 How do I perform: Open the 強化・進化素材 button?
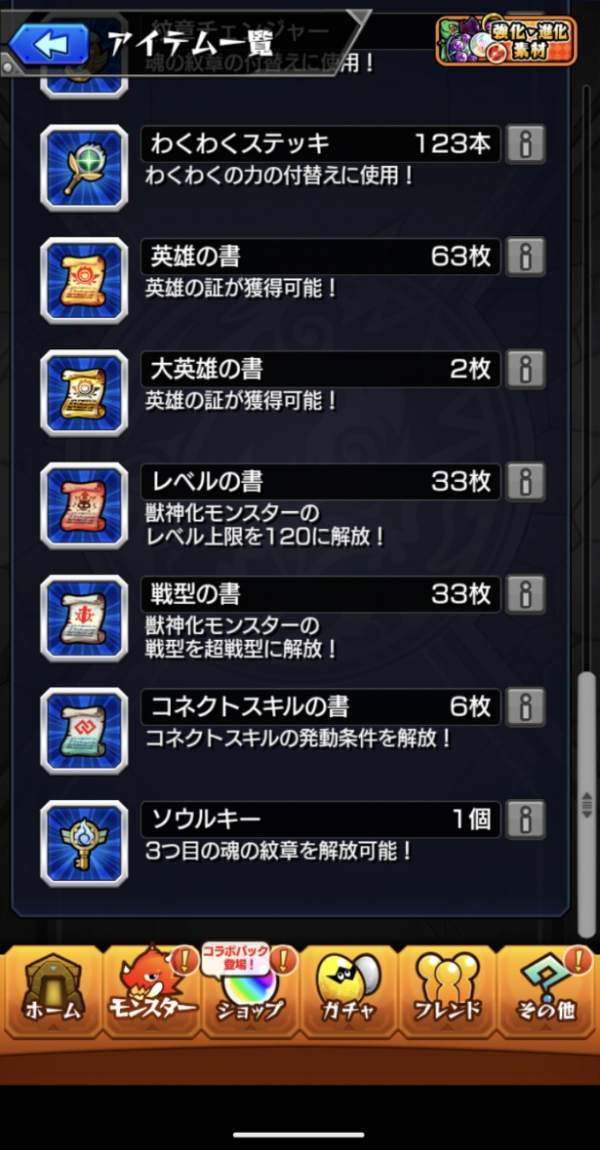(x=506, y=39)
